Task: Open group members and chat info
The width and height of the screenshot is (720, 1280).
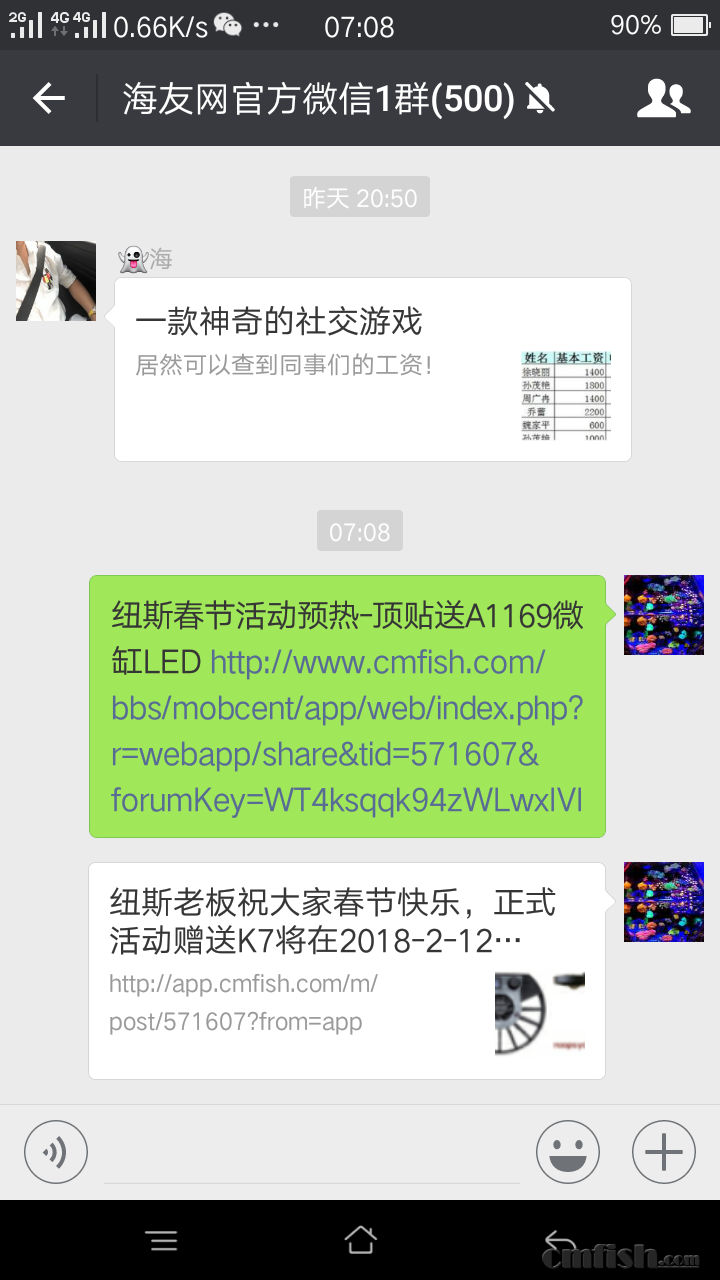Action: 663,98
